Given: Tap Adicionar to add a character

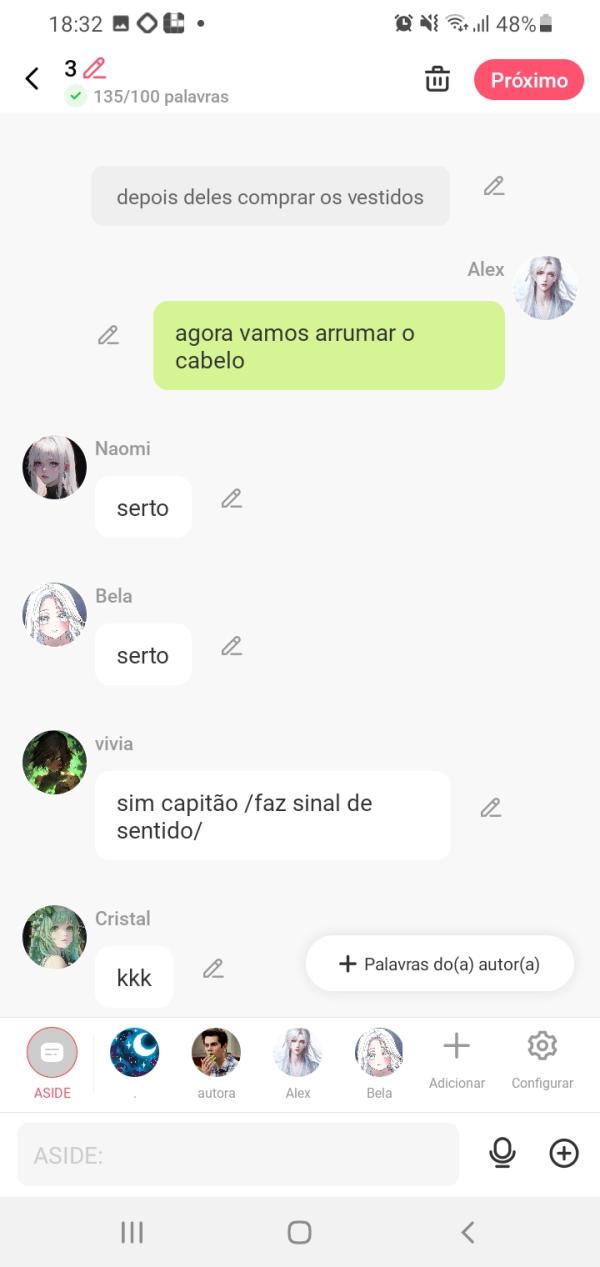Looking at the screenshot, I should coord(456,1060).
